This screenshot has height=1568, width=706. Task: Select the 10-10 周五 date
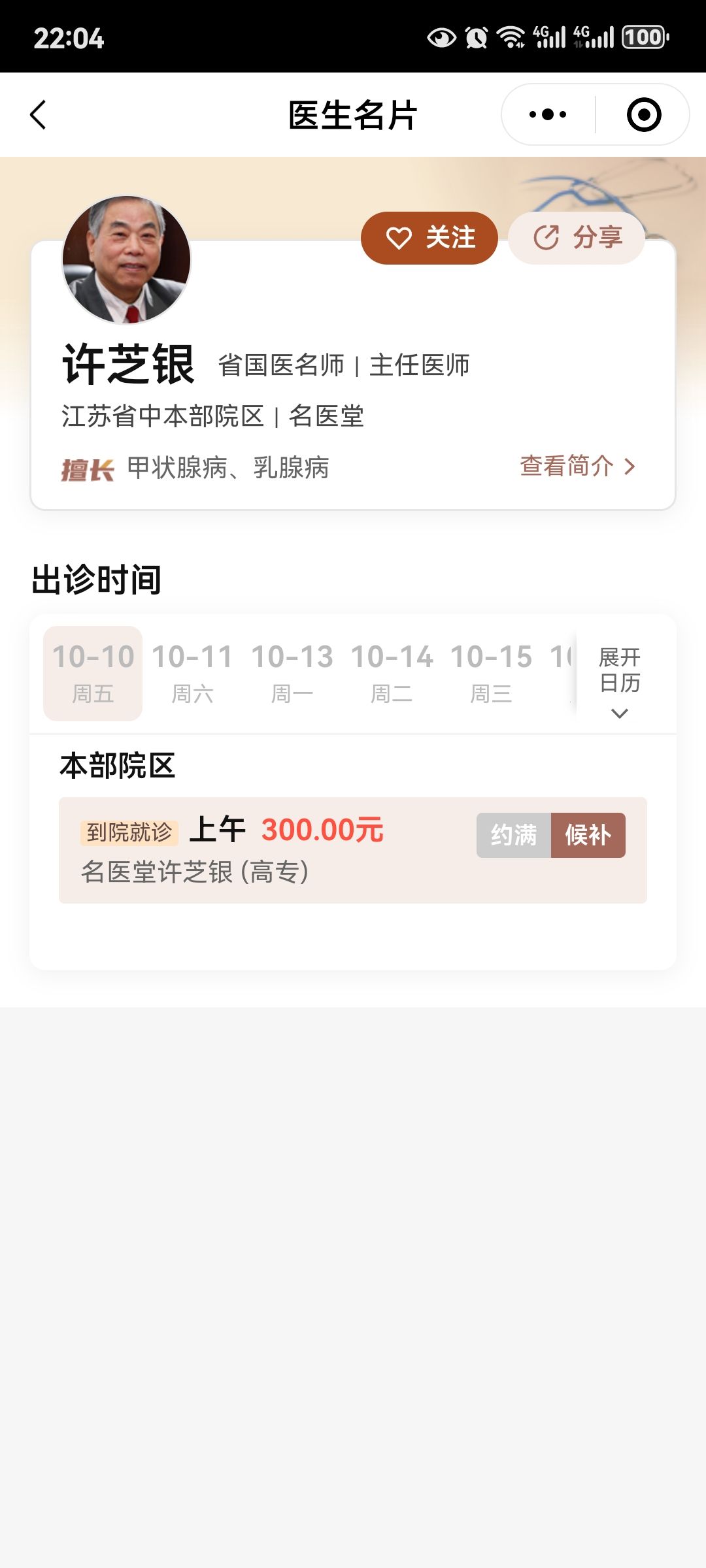pos(93,673)
